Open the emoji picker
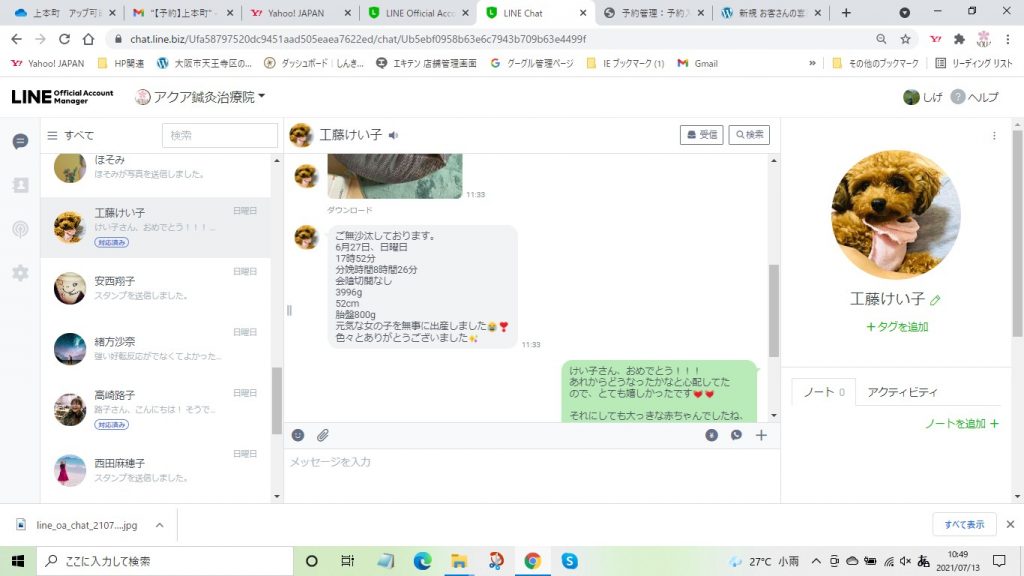The height and width of the screenshot is (576, 1024). tap(298, 435)
